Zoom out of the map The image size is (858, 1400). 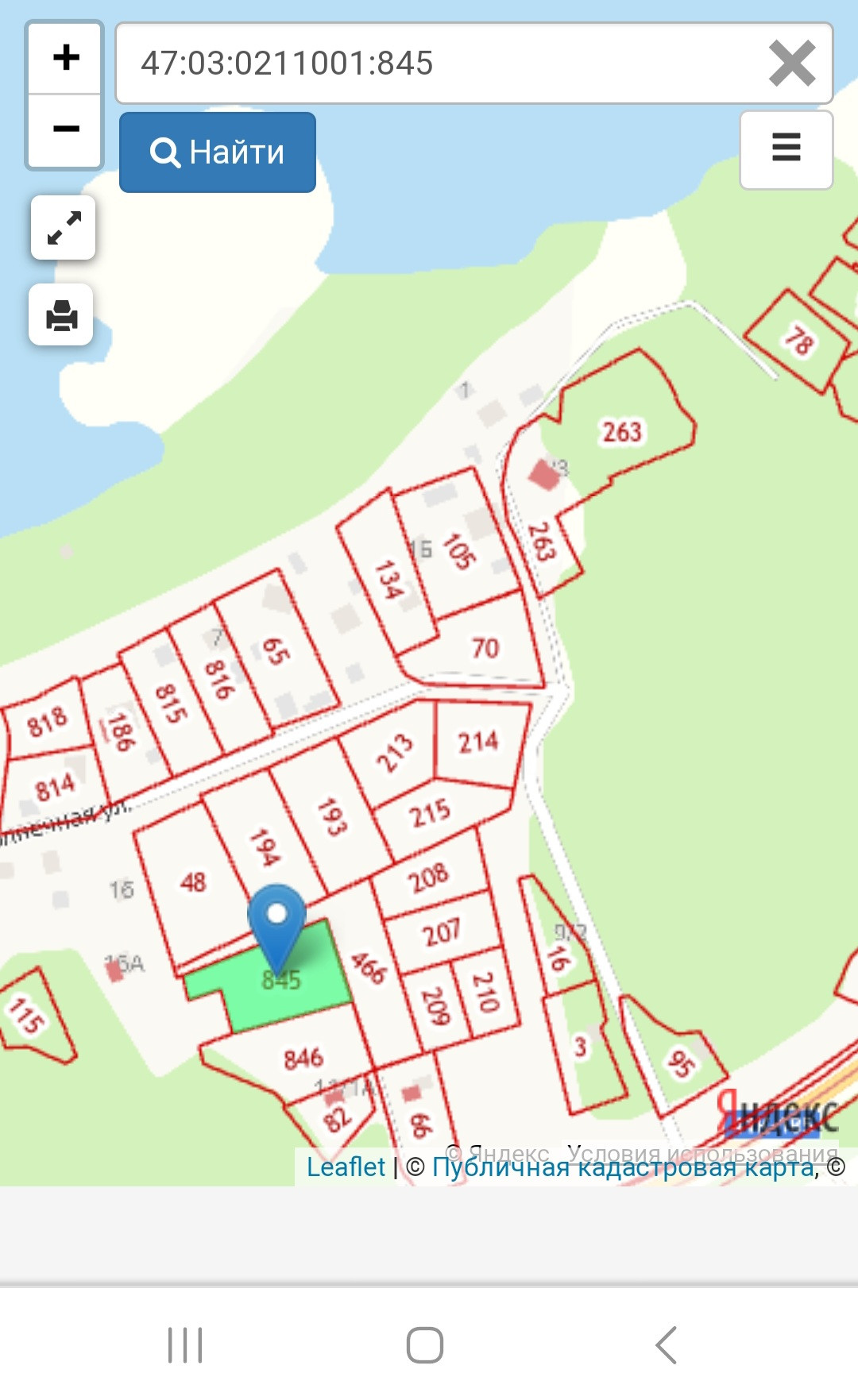pyautogui.click(x=66, y=129)
